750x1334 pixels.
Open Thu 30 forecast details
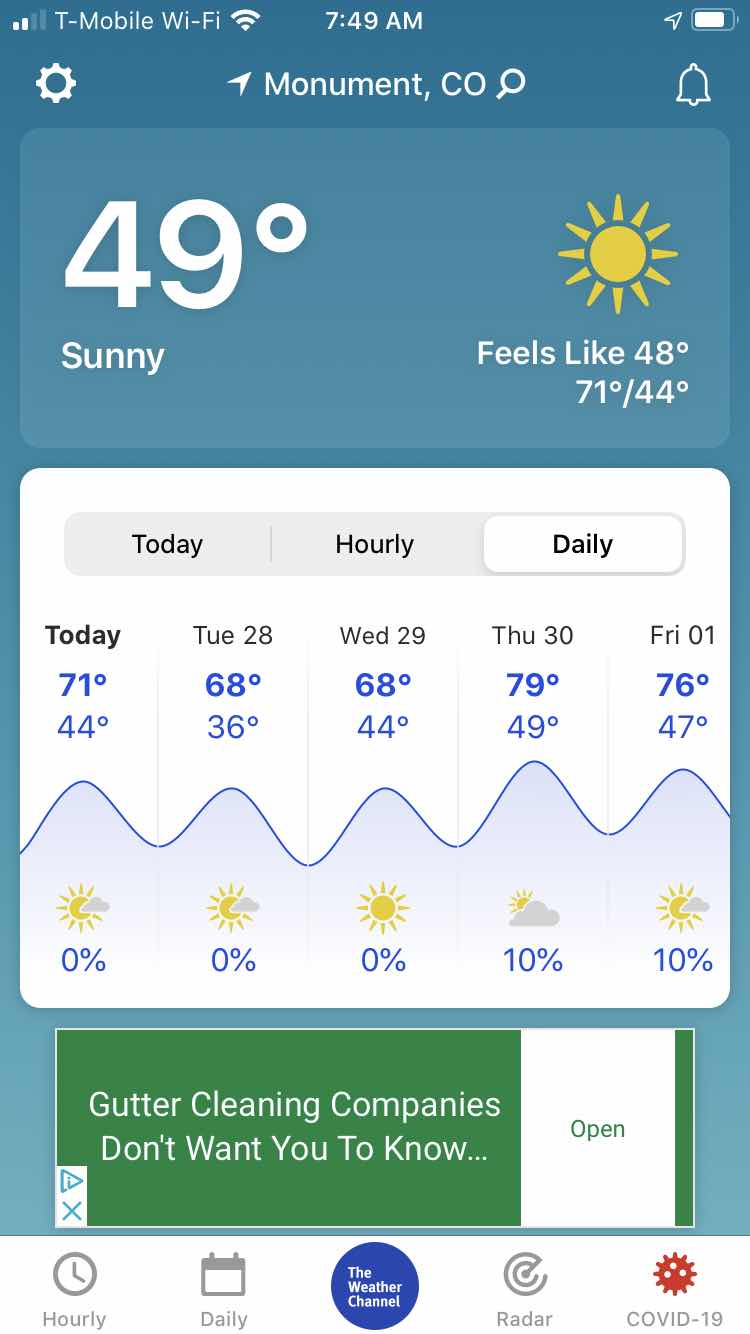(533, 800)
